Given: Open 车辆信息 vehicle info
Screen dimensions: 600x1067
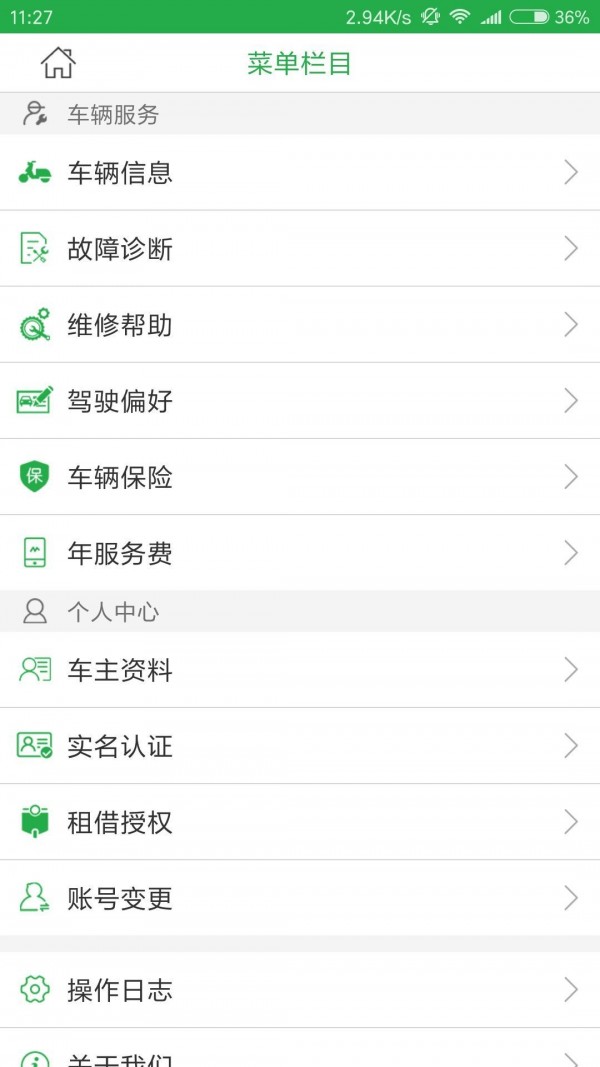Looking at the screenshot, I should click(x=300, y=173).
